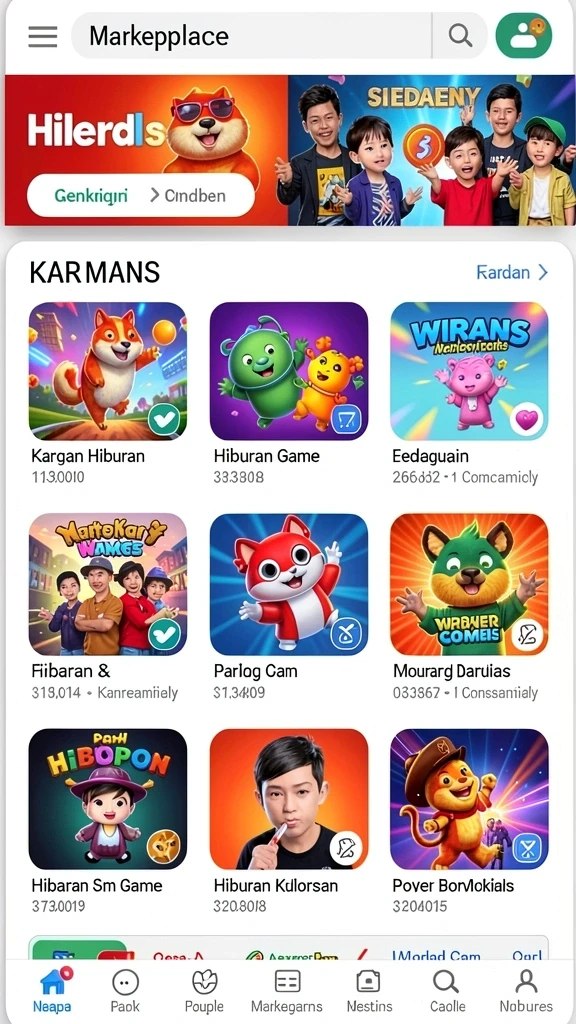The width and height of the screenshot is (576, 1024).
Task: Open the Rardan link with chevron
Action: tap(512, 272)
